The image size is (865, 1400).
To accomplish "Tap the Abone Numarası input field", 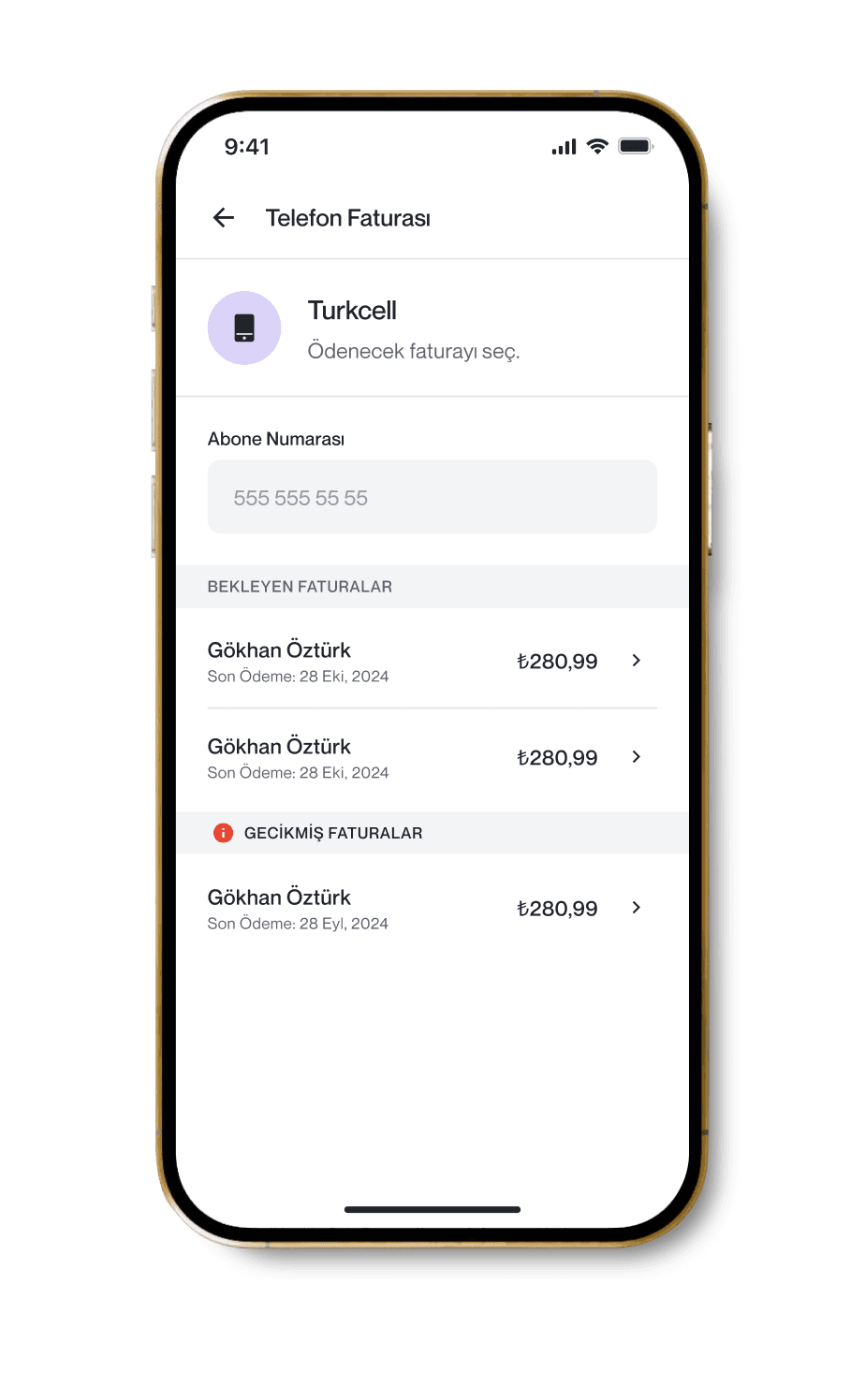I will click(432, 497).
